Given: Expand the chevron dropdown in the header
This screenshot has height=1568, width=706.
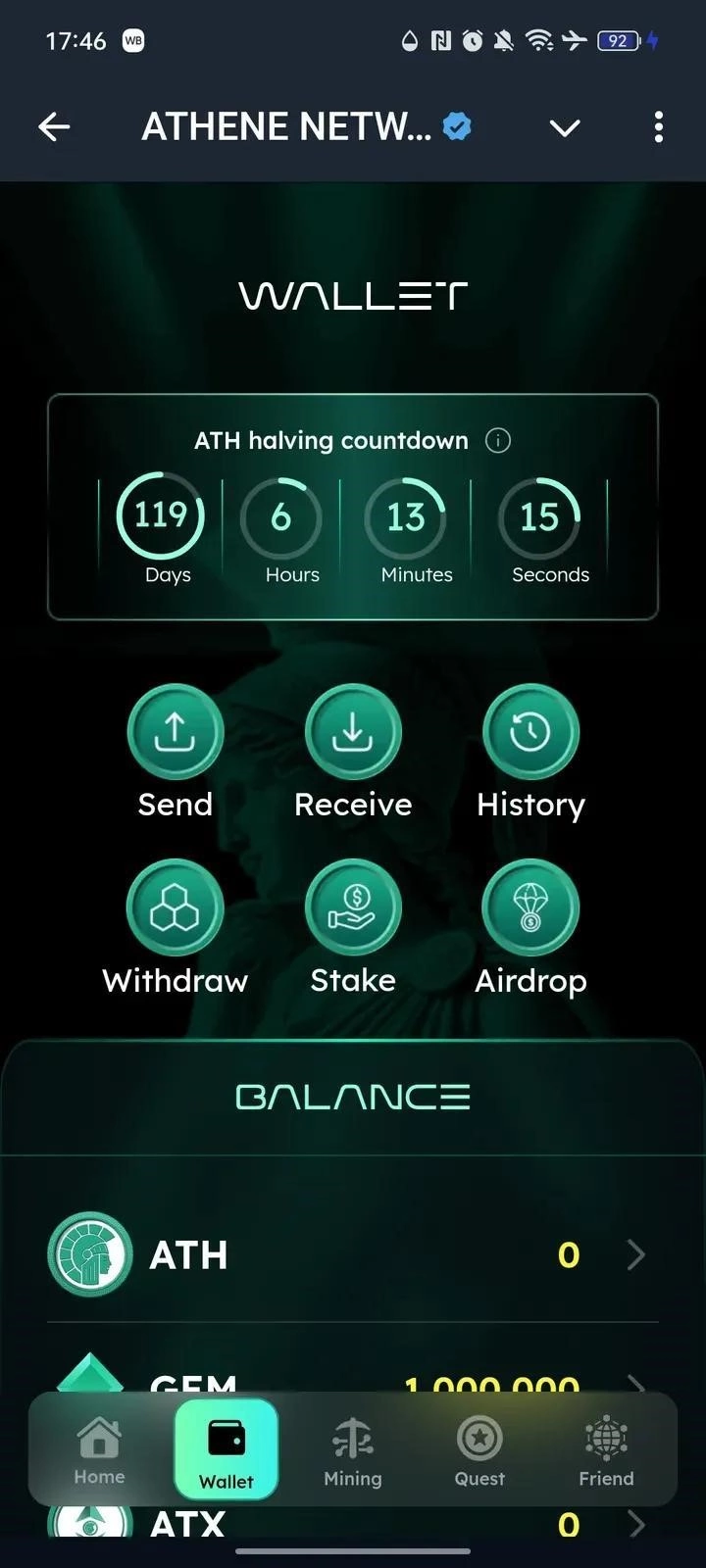Looking at the screenshot, I should click(x=565, y=127).
